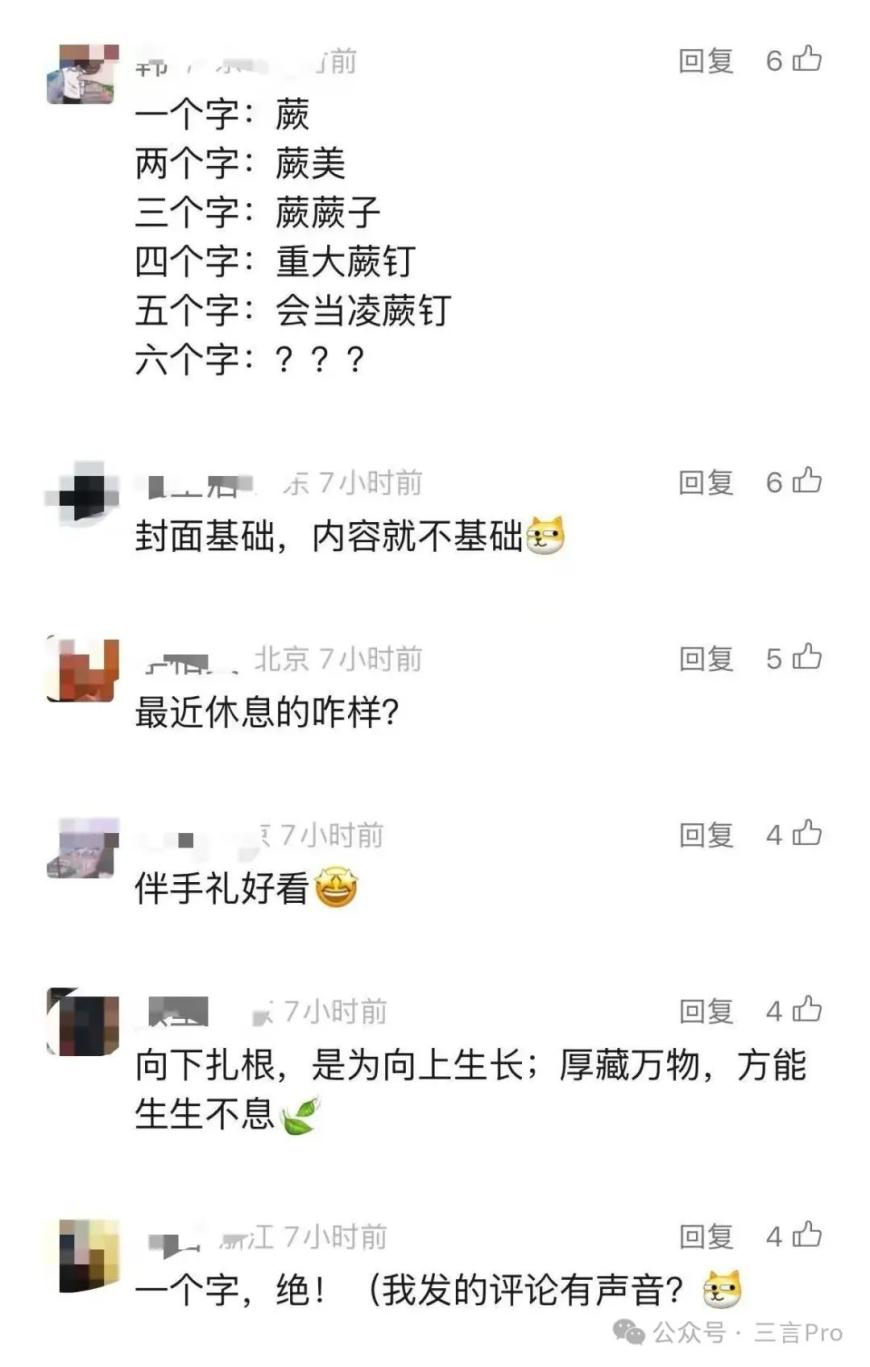Like the '一个字：蕨' comment

coord(806,60)
